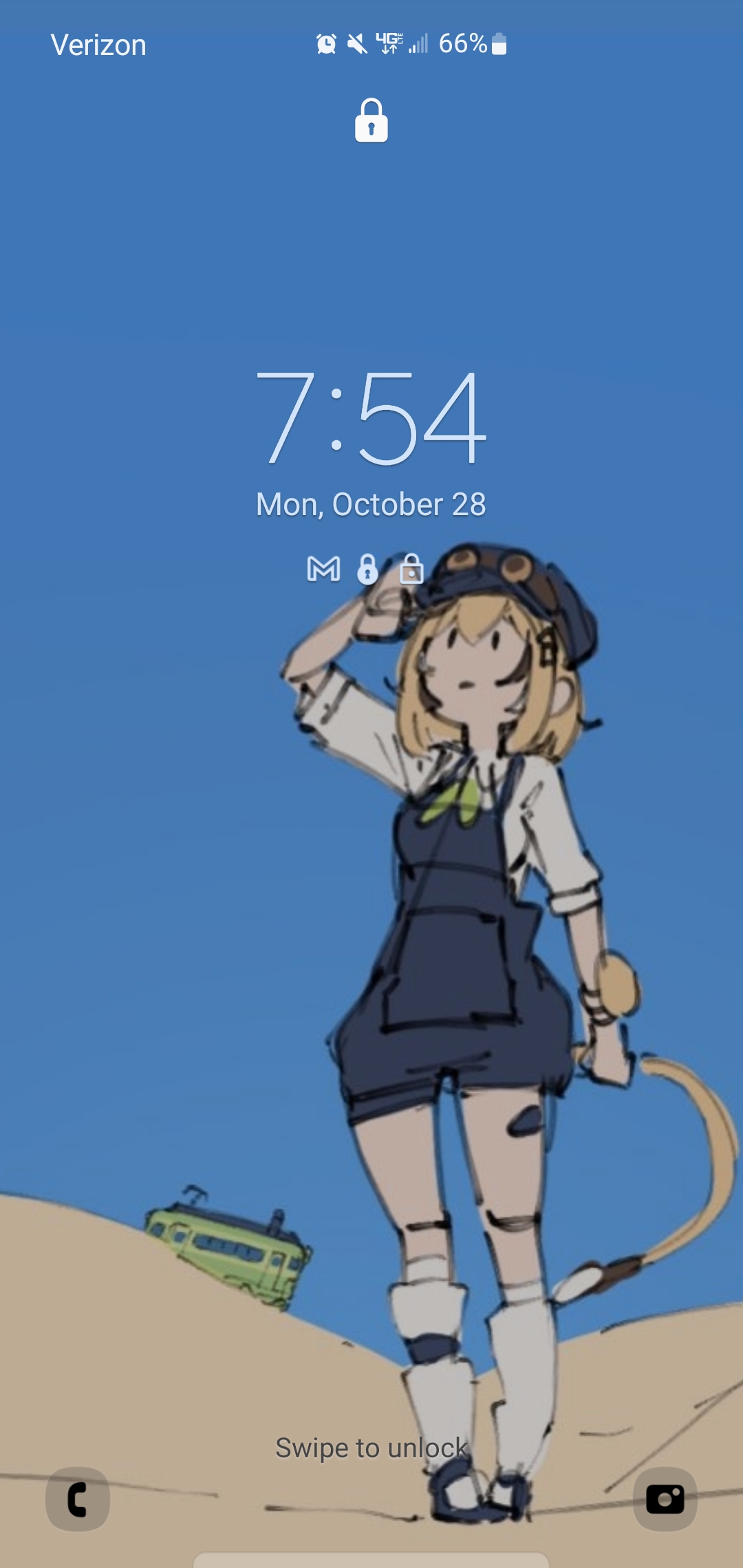Screen dimensions: 743x1568
Task: Launch the camera shortcut
Action: point(665,1499)
